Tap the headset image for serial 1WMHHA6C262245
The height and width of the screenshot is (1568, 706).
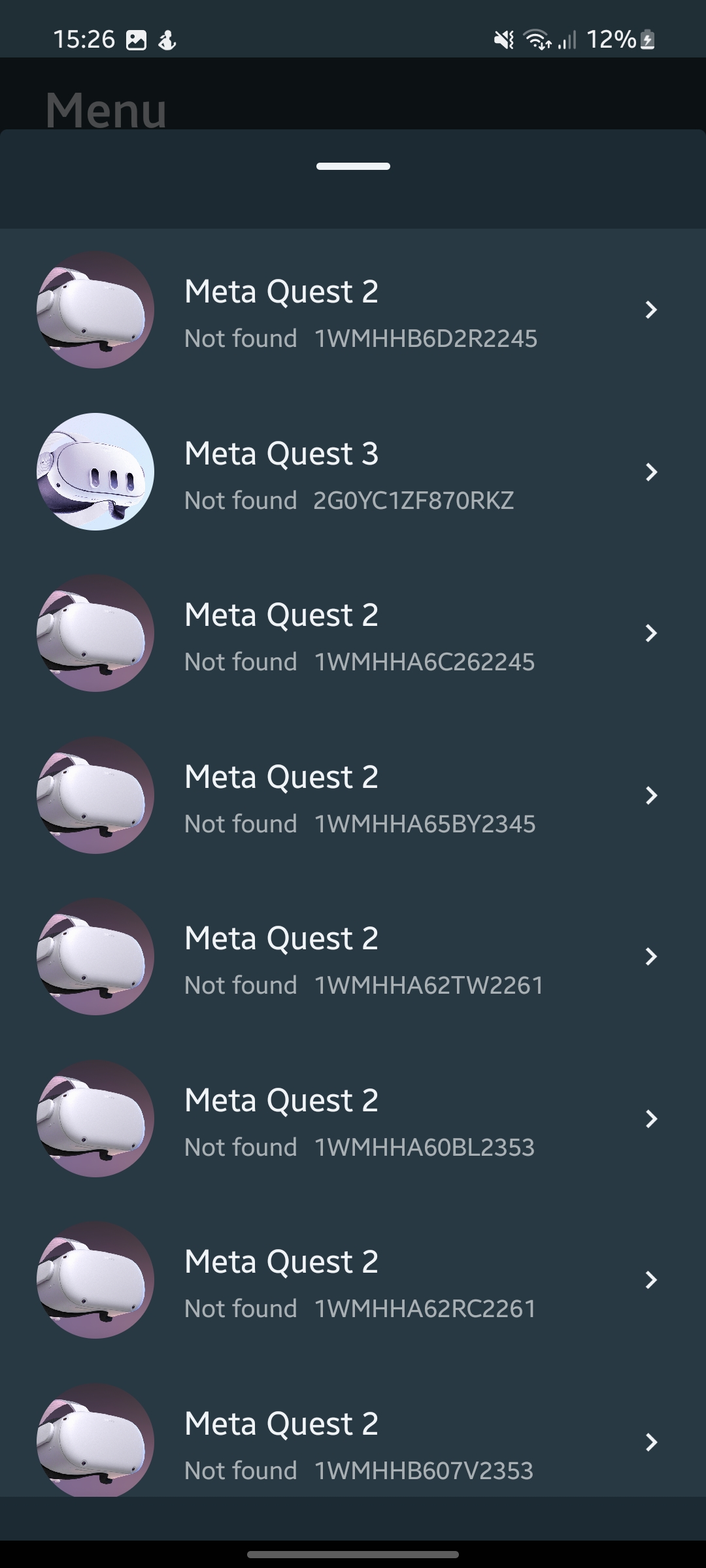[95, 632]
